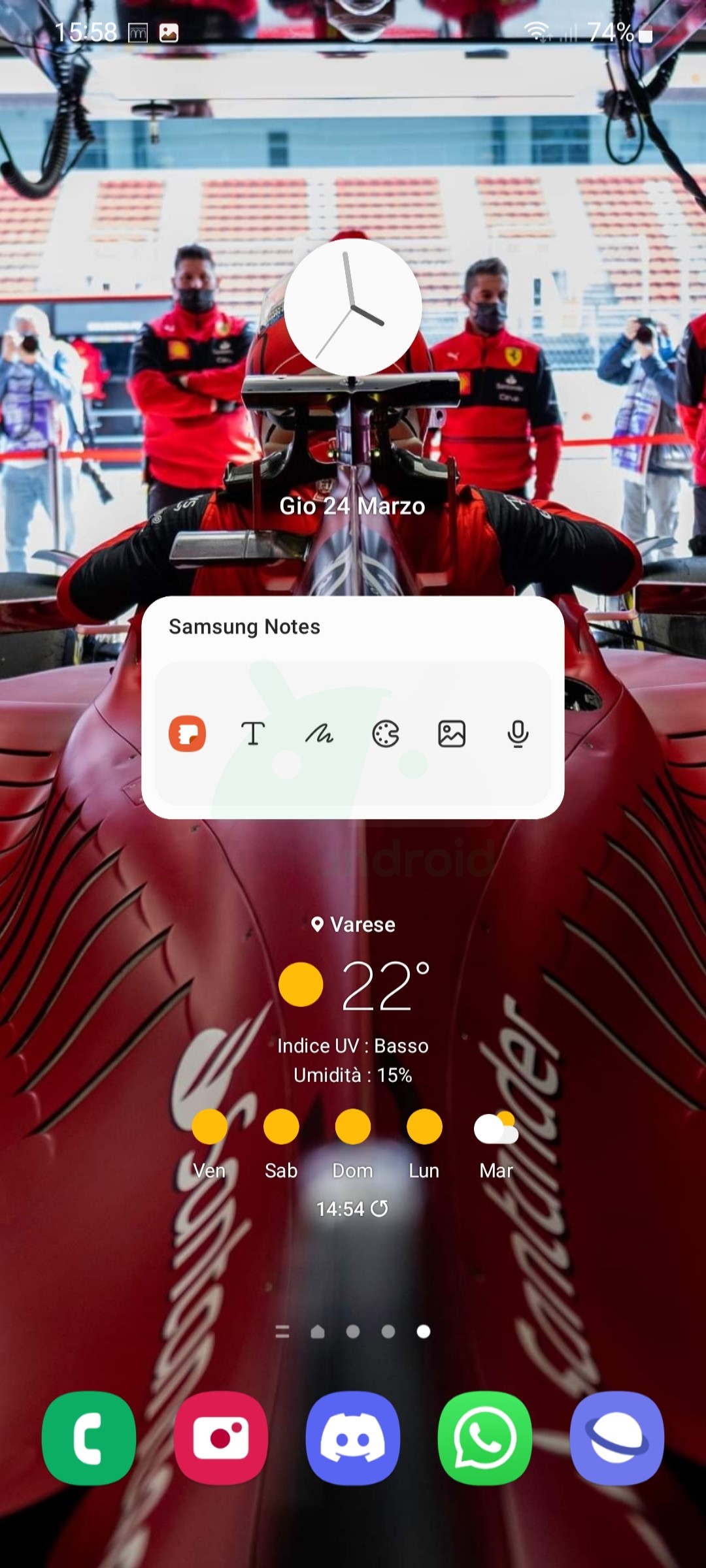Start a voice recording note
The width and height of the screenshot is (706, 1568).
pyautogui.click(x=518, y=734)
